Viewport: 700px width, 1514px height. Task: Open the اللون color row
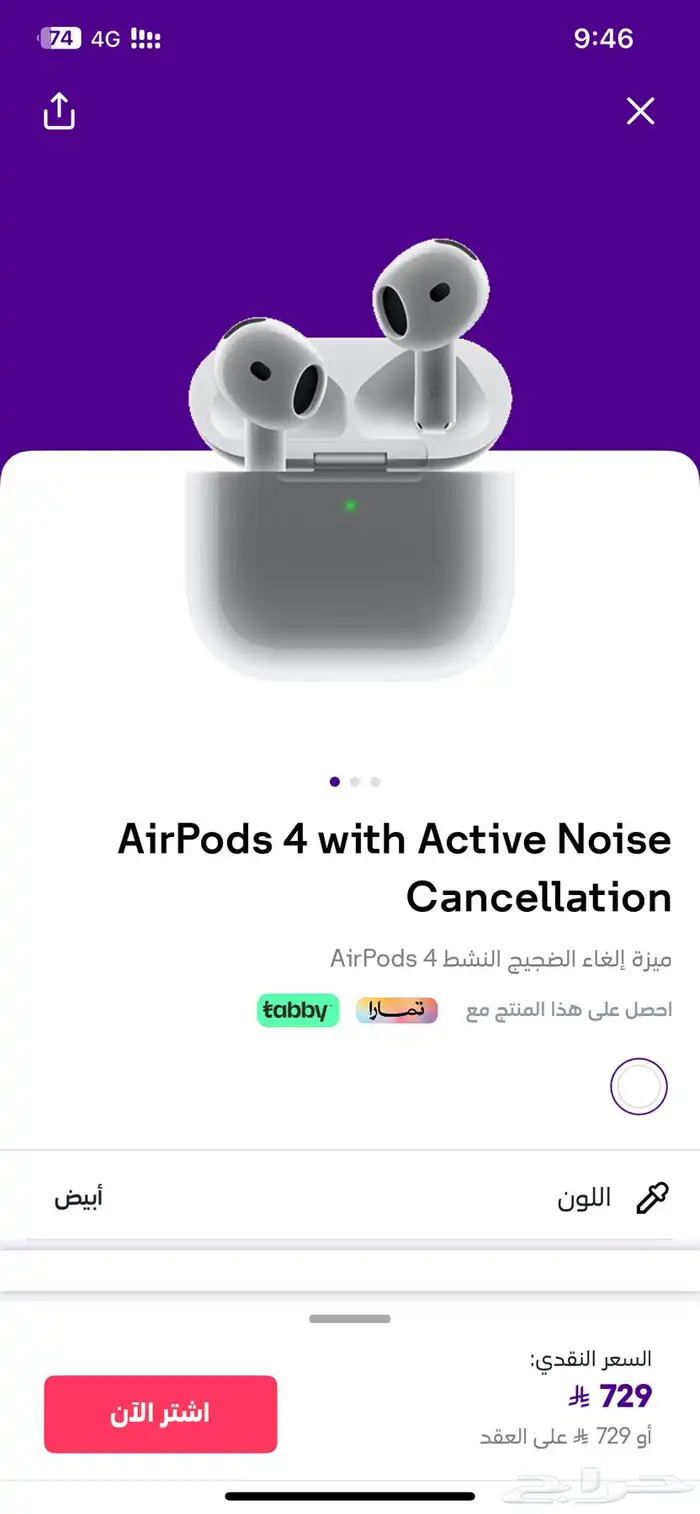pyautogui.click(x=350, y=1198)
